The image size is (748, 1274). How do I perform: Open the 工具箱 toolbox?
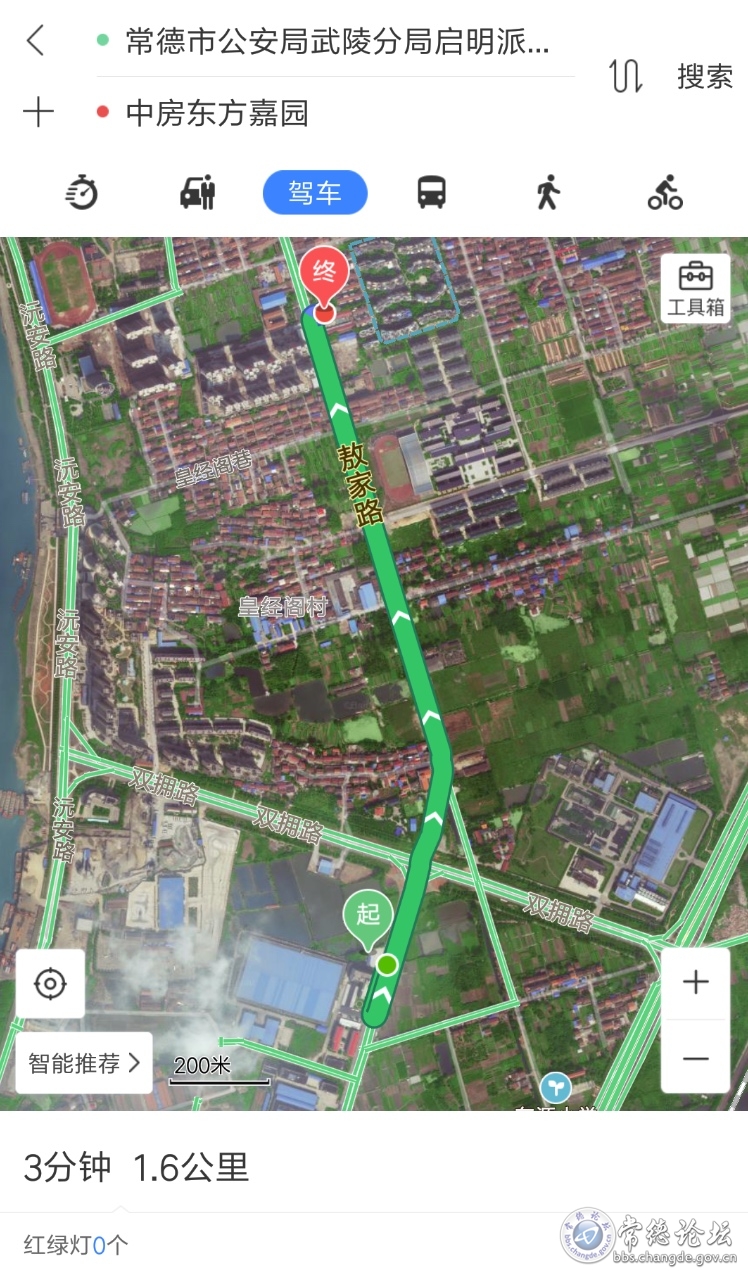click(x=696, y=288)
